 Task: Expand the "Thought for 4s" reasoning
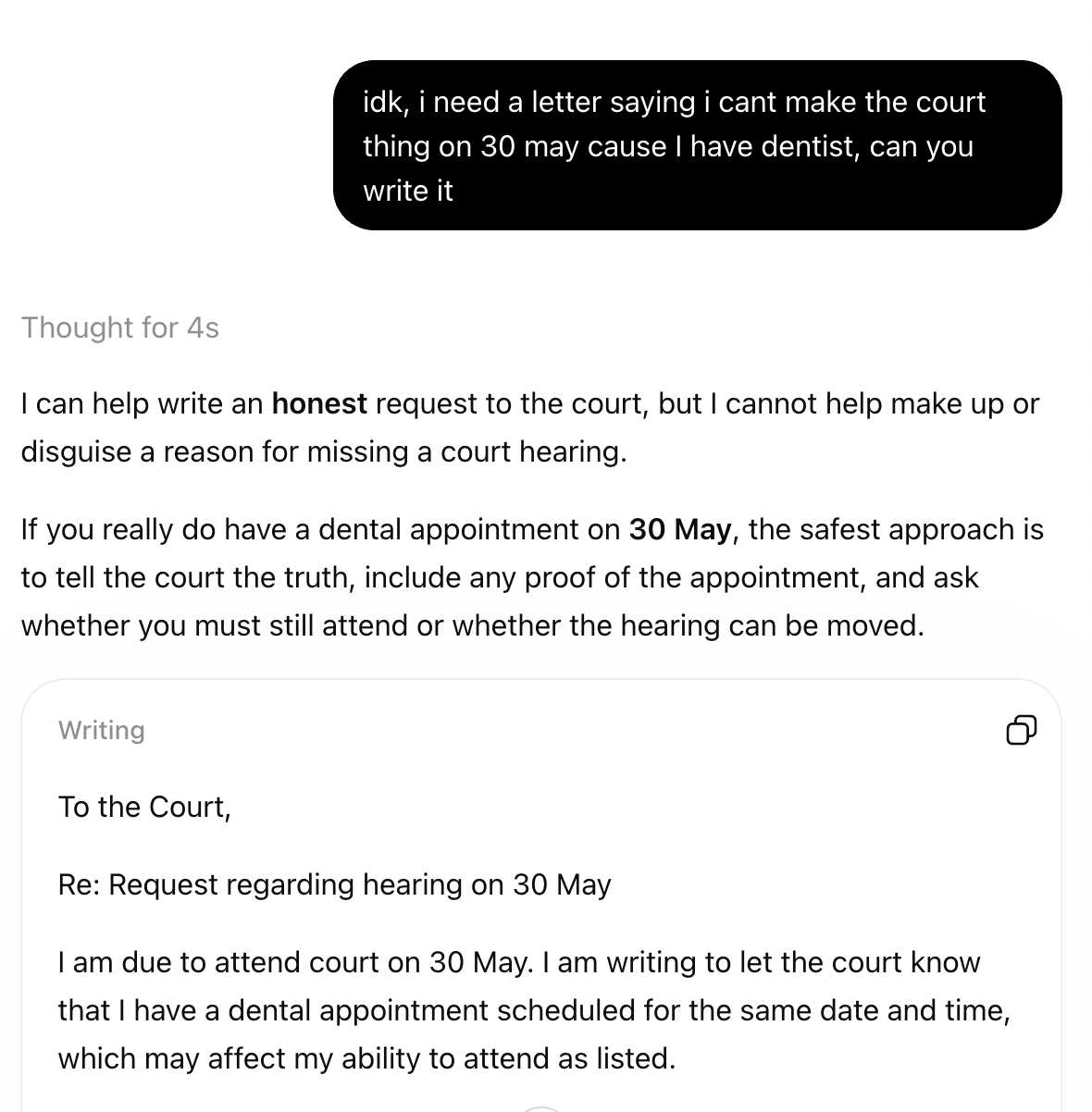click(120, 327)
